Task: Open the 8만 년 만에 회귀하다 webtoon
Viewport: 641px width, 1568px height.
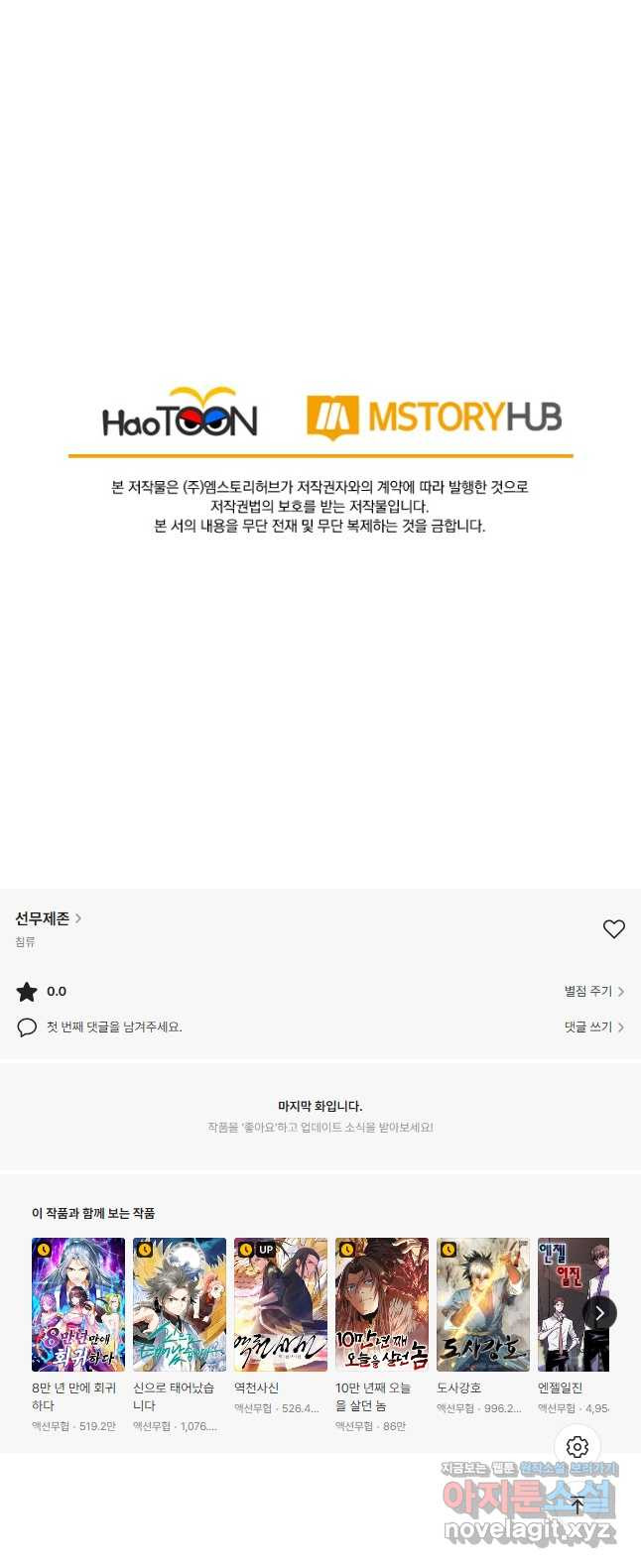Action: [x=78, y=1304]
